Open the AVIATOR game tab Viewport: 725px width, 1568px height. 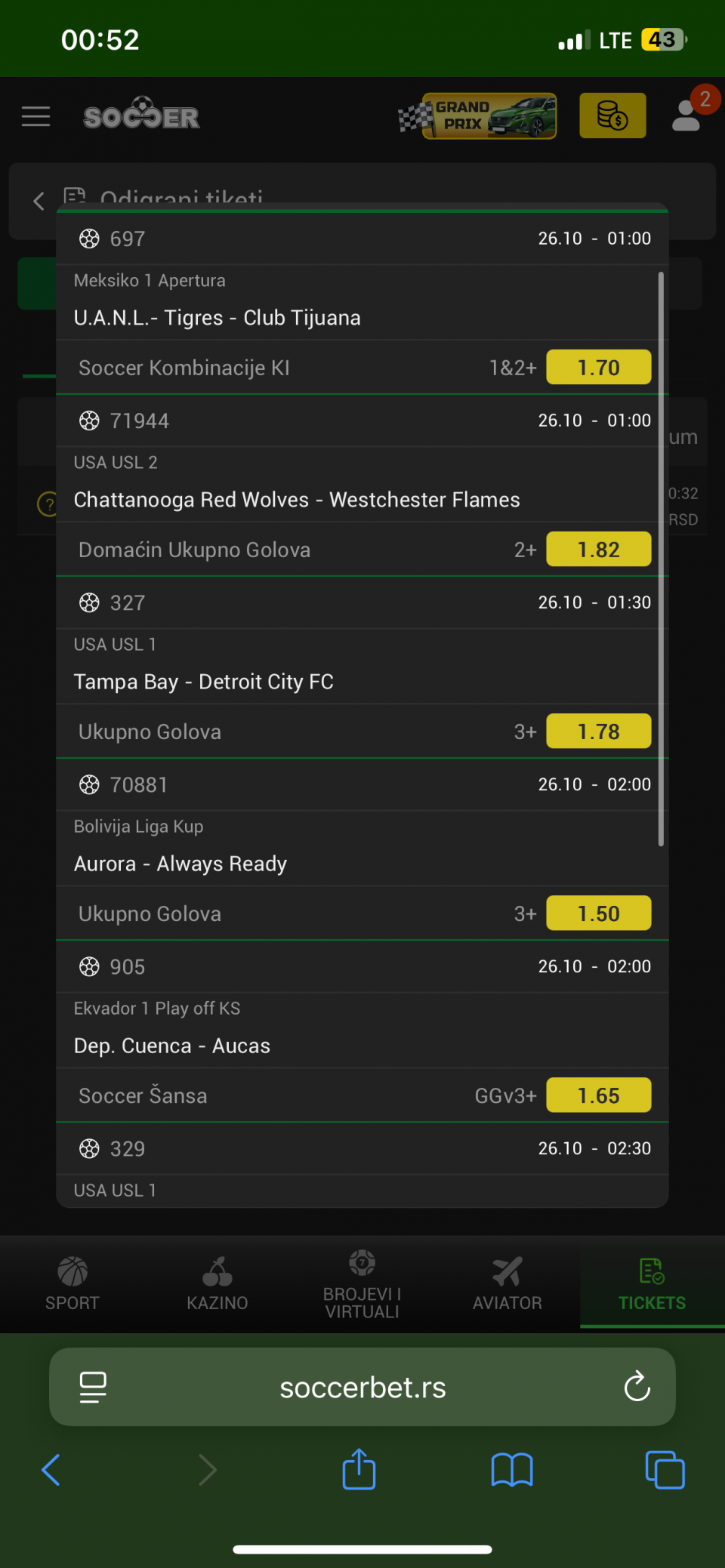coord(507,1283)
